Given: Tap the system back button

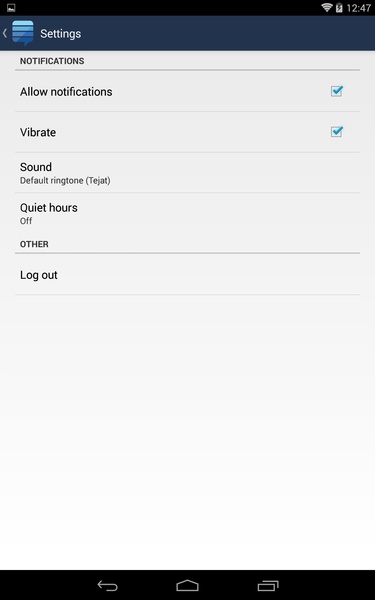Looking at the screenshot, I should point(108,585).
